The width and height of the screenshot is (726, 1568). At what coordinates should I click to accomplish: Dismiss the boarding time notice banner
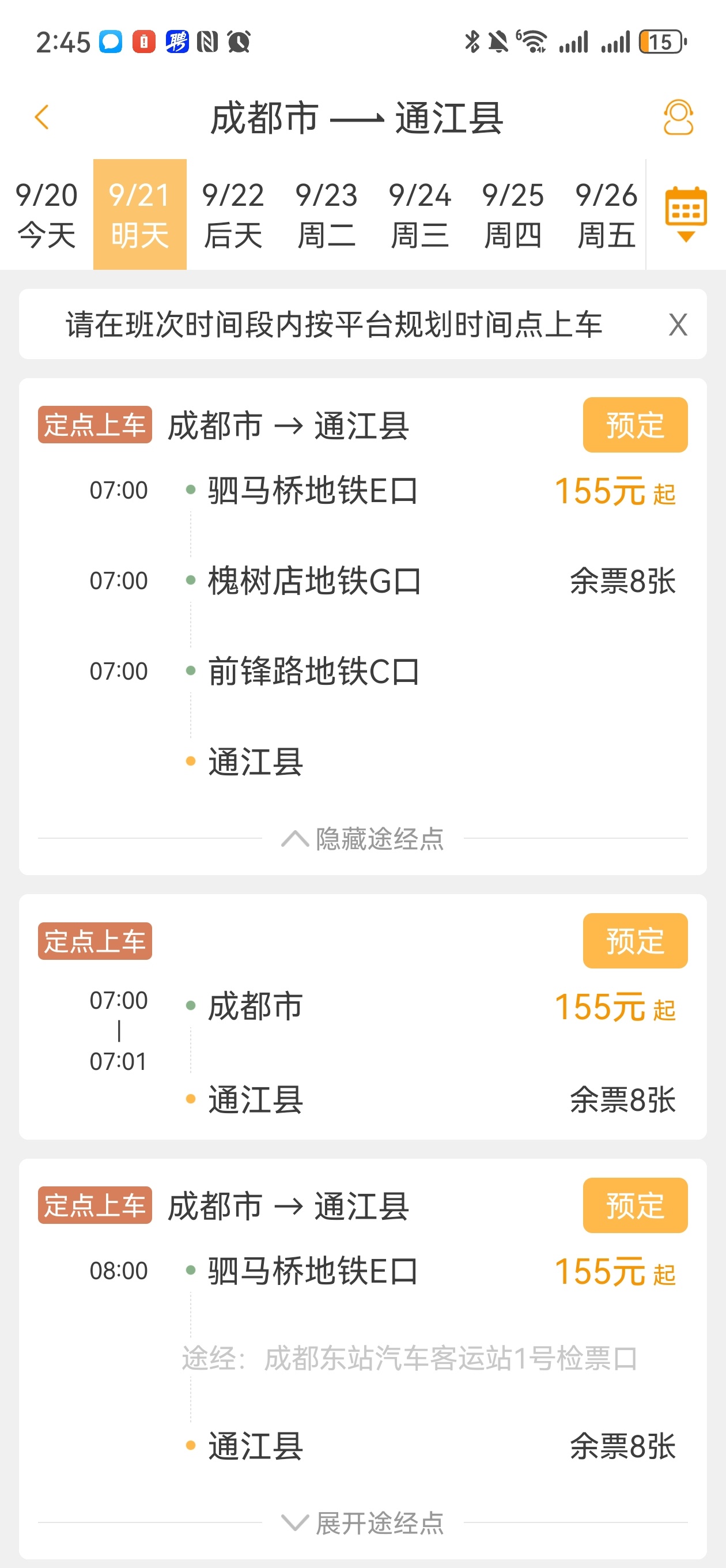(678, 325)
